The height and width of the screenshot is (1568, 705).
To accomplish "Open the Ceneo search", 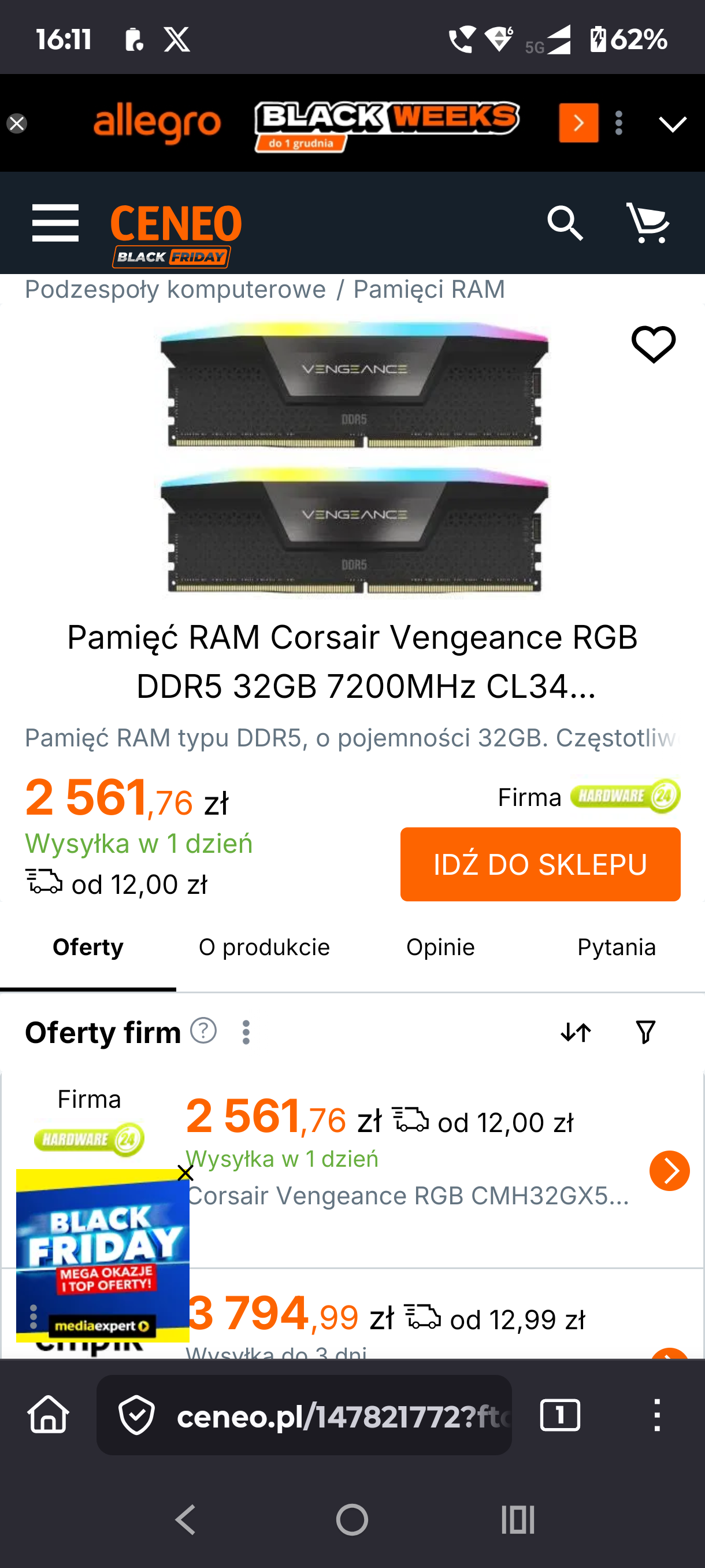I will pos(565,223).
